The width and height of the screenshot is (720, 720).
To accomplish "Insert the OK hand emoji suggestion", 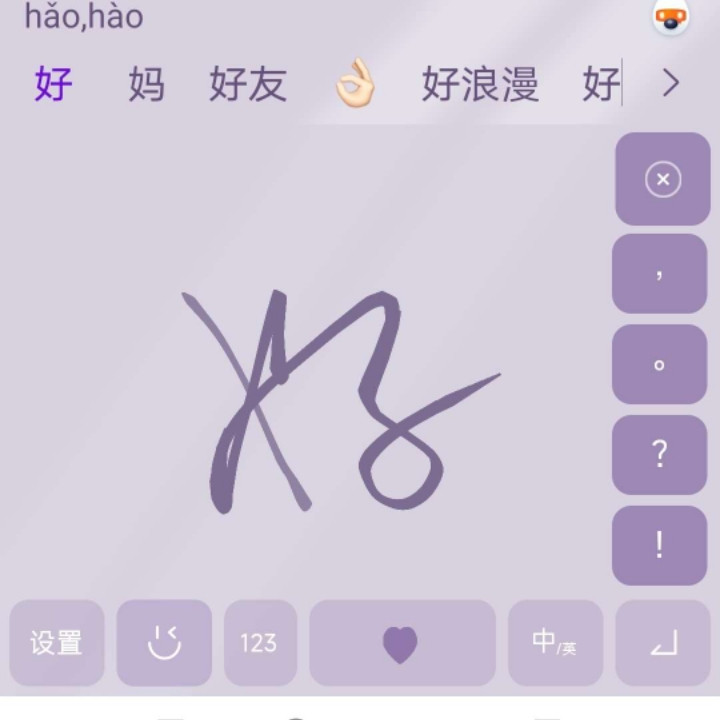I will (354, 85).
